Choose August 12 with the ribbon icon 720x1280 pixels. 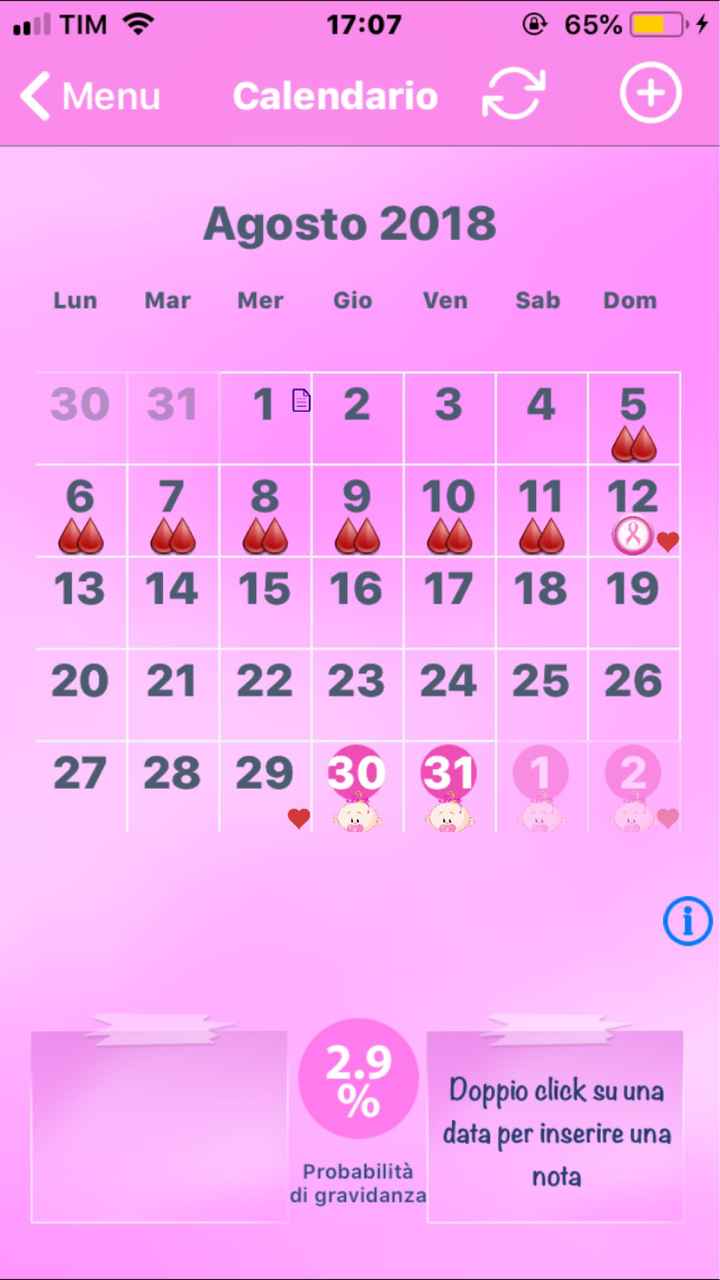(x=633, y=510)
